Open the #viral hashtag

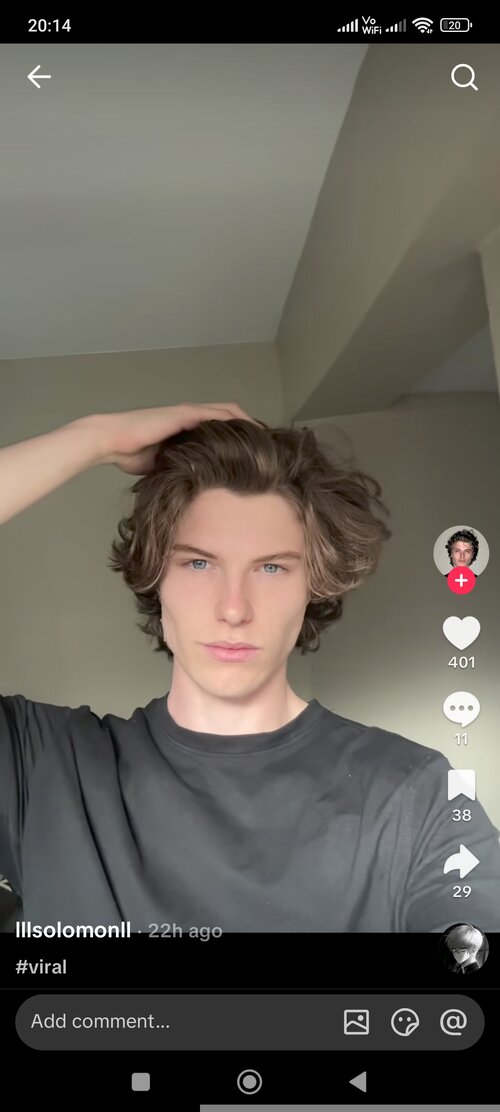pos(41,967)
